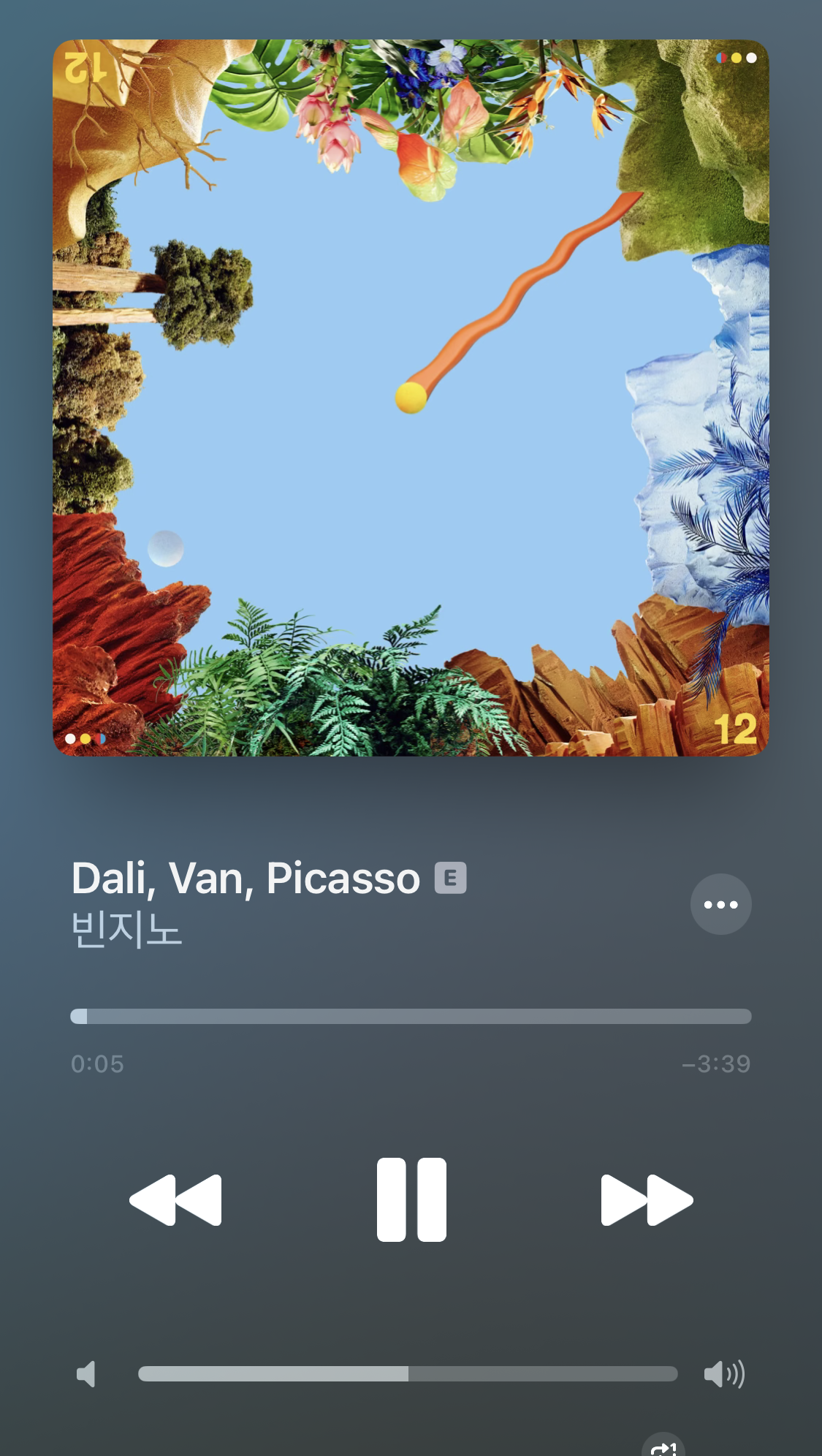This screenshot has height=1456, width=822.
Task: Pause the current song
Action: tap(411, 1199)
